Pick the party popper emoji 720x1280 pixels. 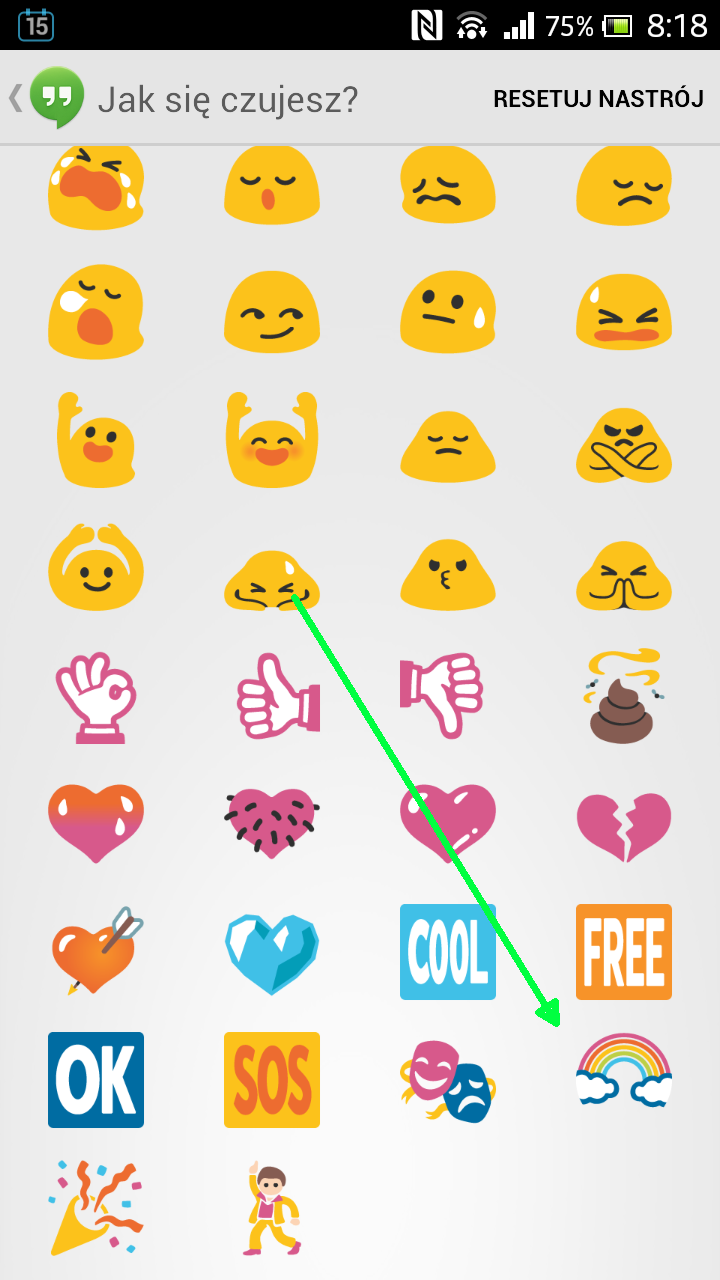point(96,1208)
